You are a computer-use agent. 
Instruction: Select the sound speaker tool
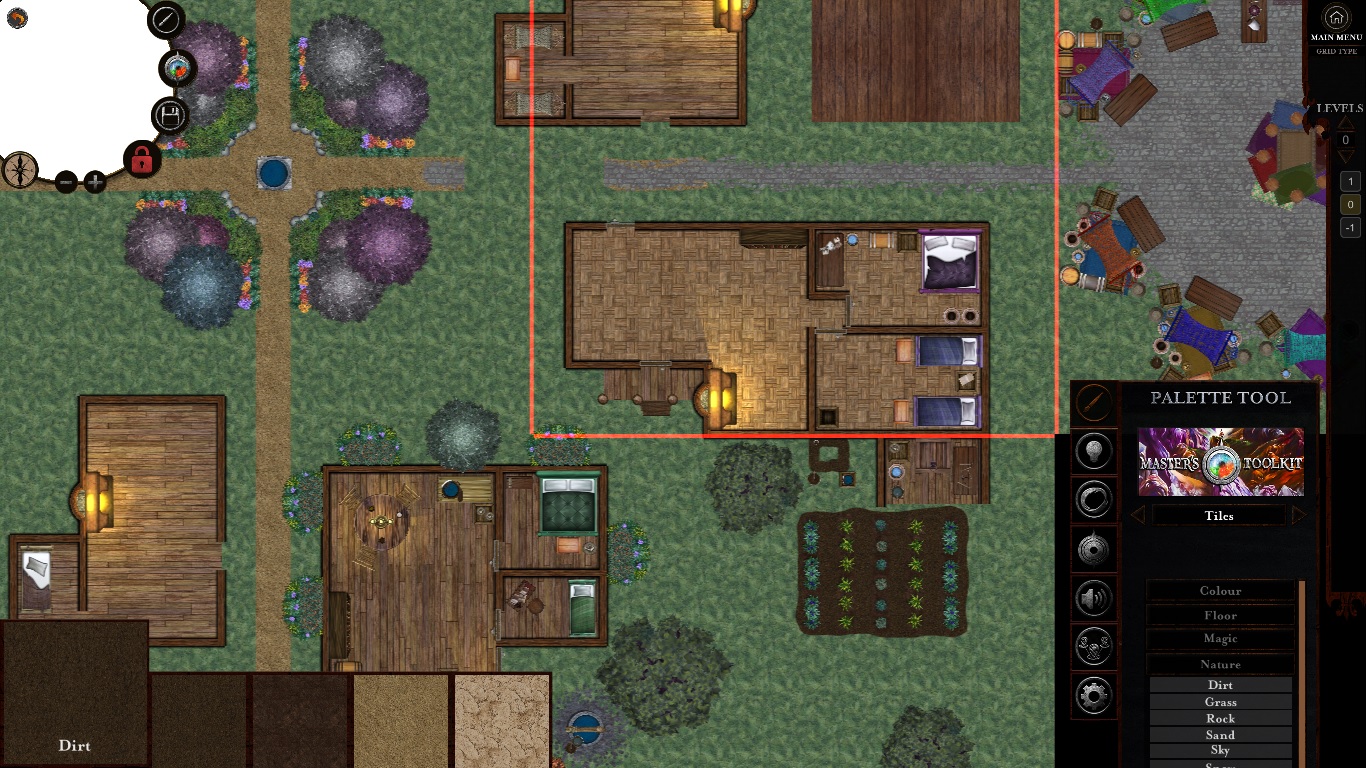(1094, 598)
